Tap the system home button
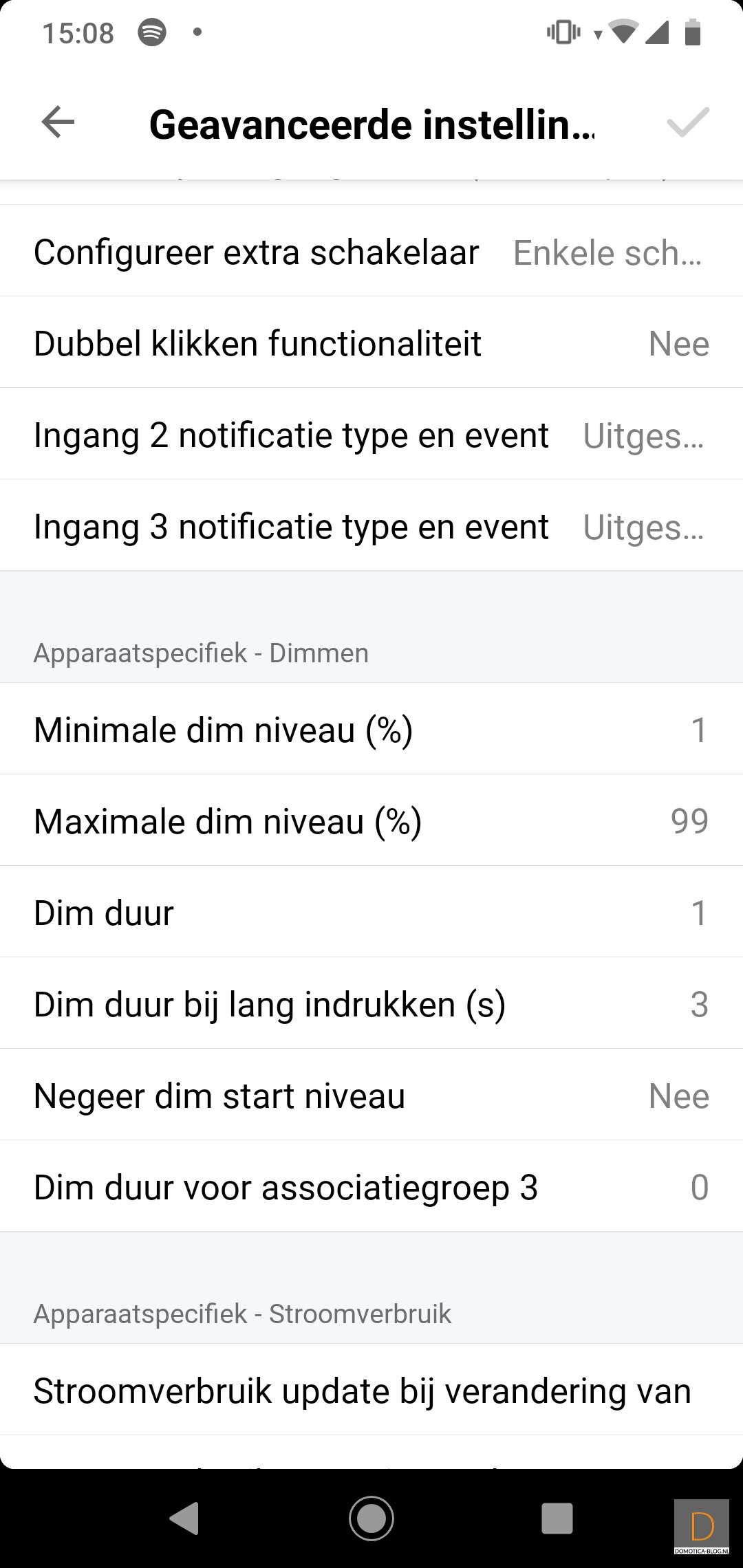The image size is (743, 1568). point(371,1518)
